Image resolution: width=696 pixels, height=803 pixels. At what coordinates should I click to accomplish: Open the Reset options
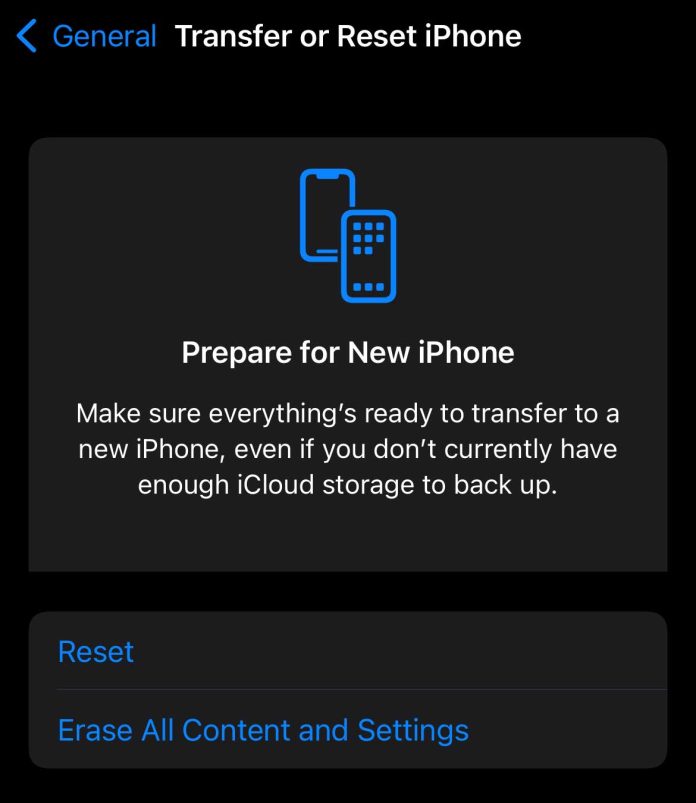pos(96,652)
